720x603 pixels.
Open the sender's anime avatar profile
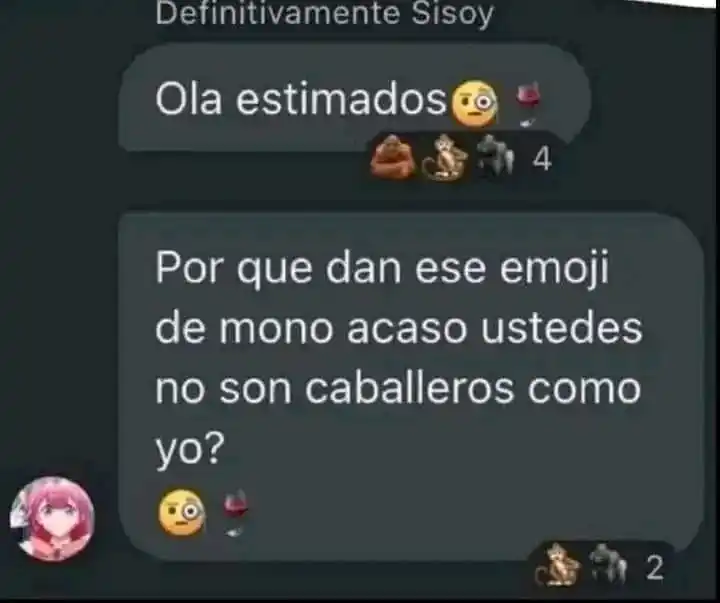52,517
